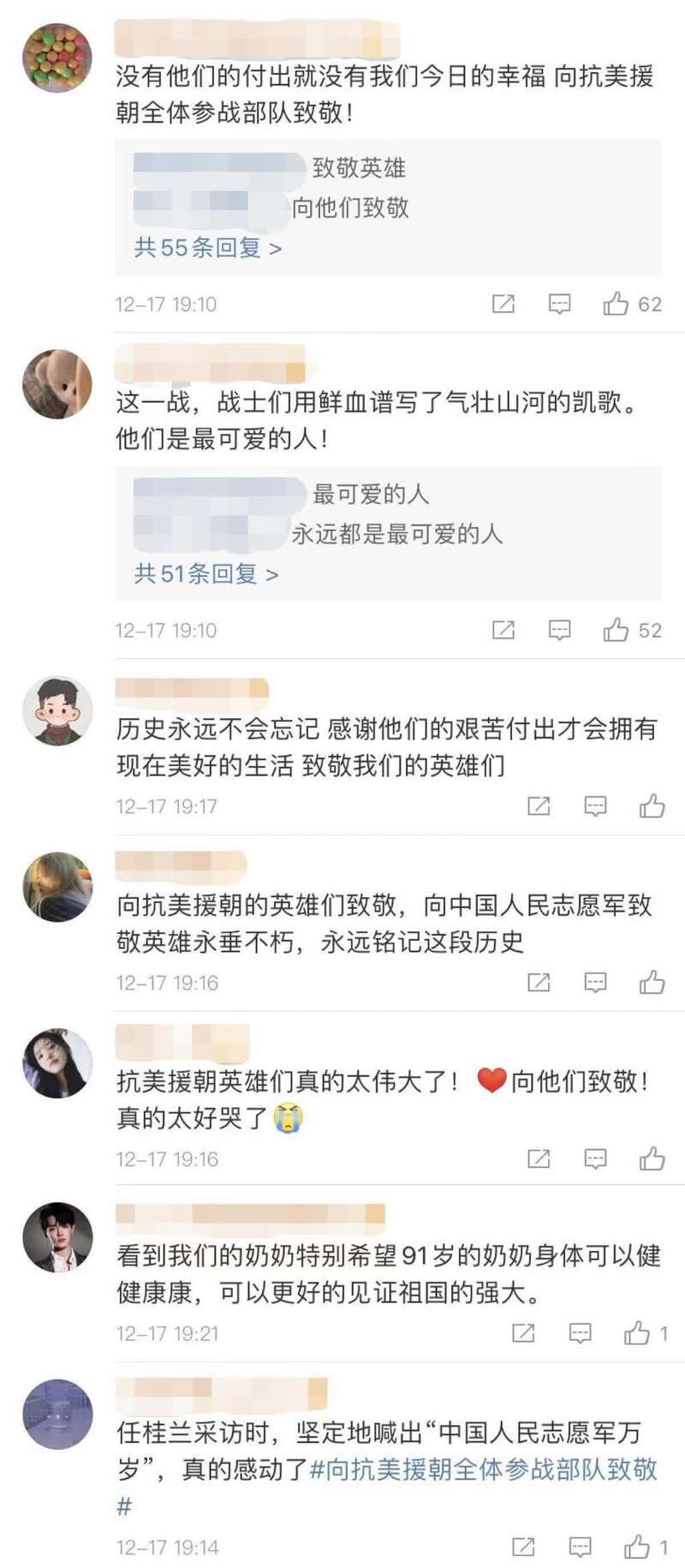Repost the comment ending 永远铭记这段历史

(x=539, y=982)
